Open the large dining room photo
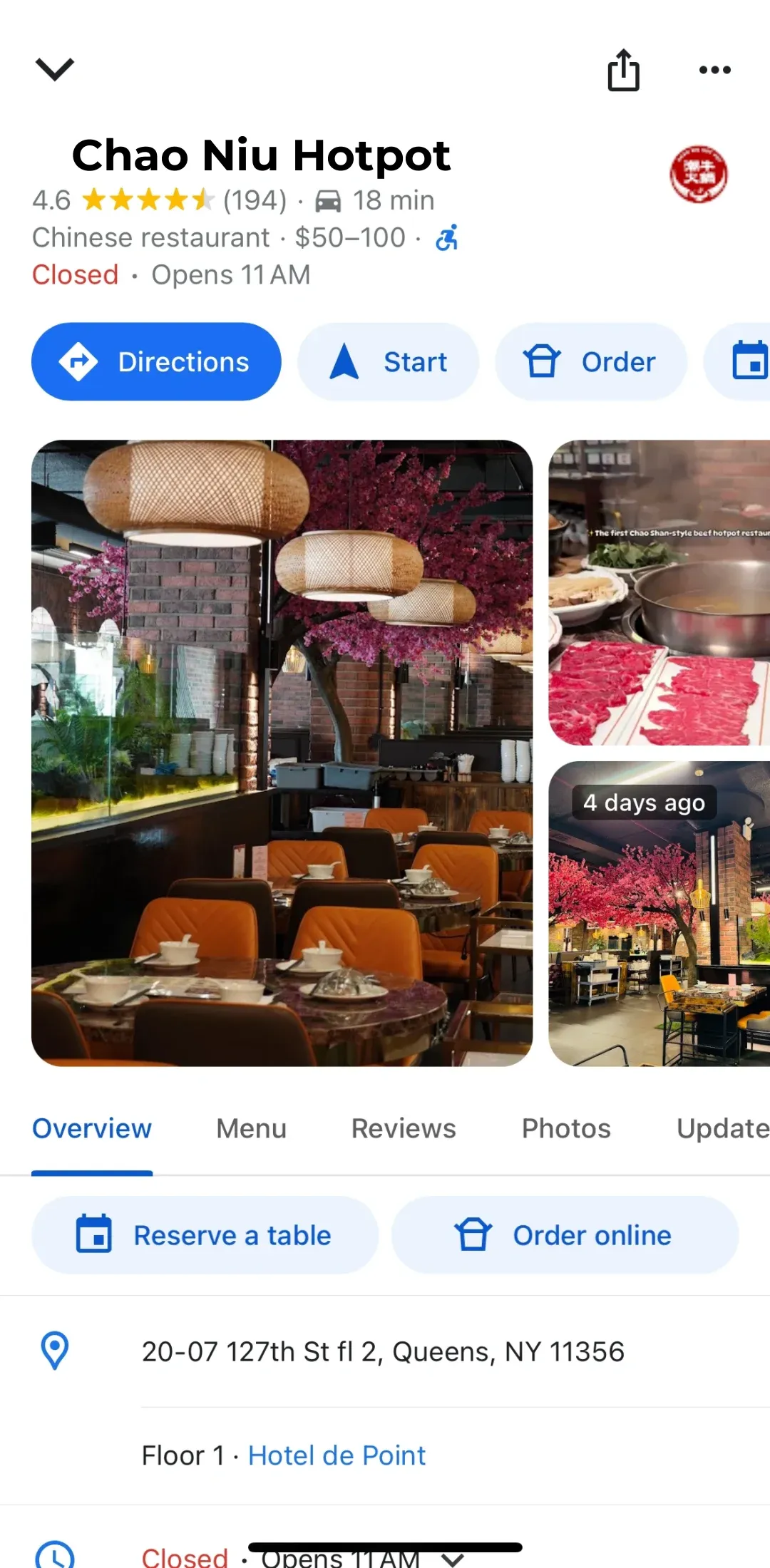This screenshot has width=770, height=1568. (x=282, y=753)
